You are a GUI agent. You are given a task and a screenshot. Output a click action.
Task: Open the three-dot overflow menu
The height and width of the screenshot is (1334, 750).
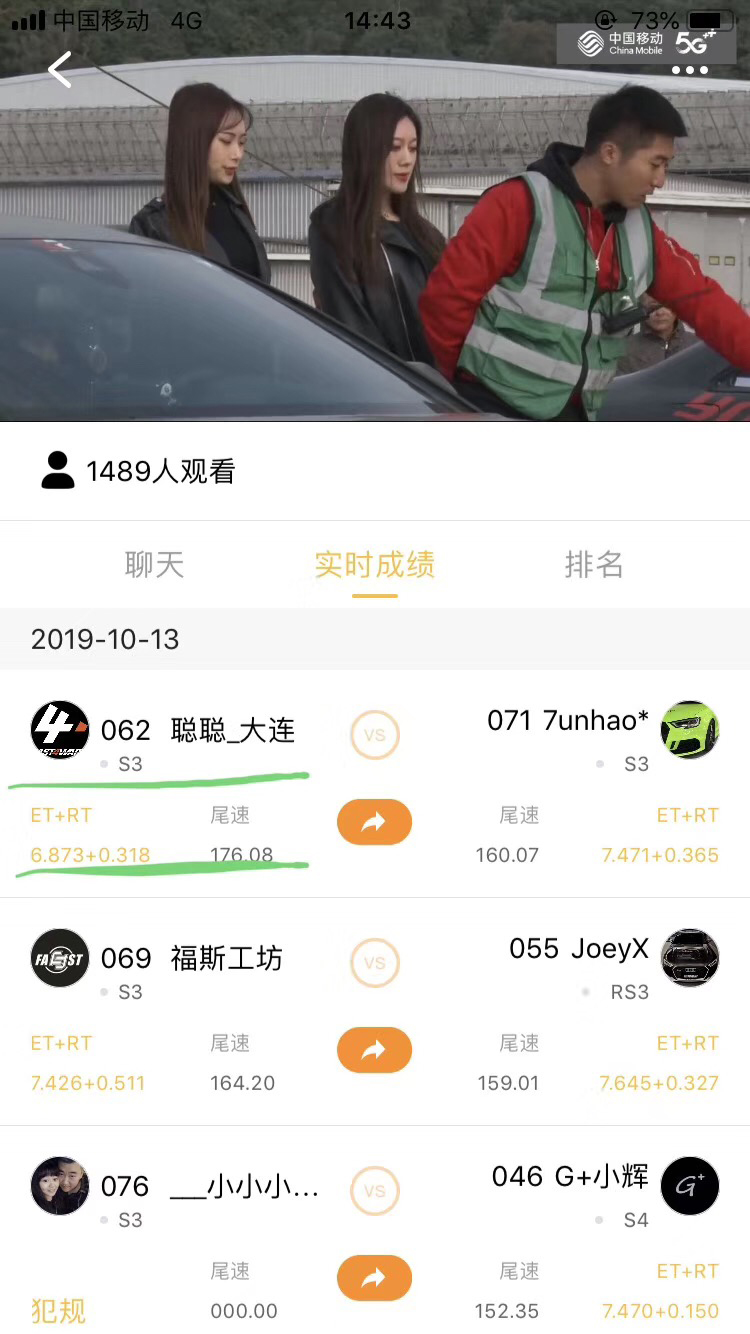coord(690,70)
